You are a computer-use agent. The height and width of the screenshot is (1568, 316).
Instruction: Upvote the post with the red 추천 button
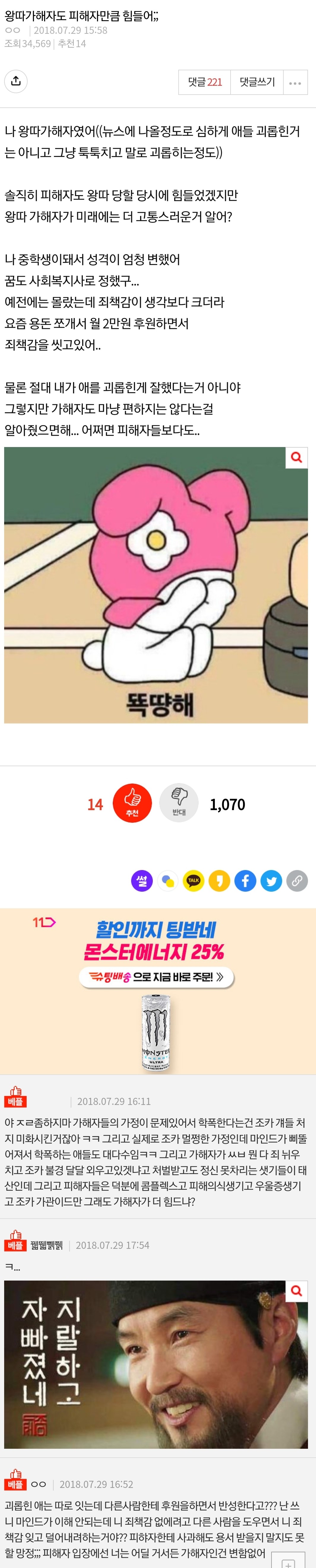tap(132, 804)
